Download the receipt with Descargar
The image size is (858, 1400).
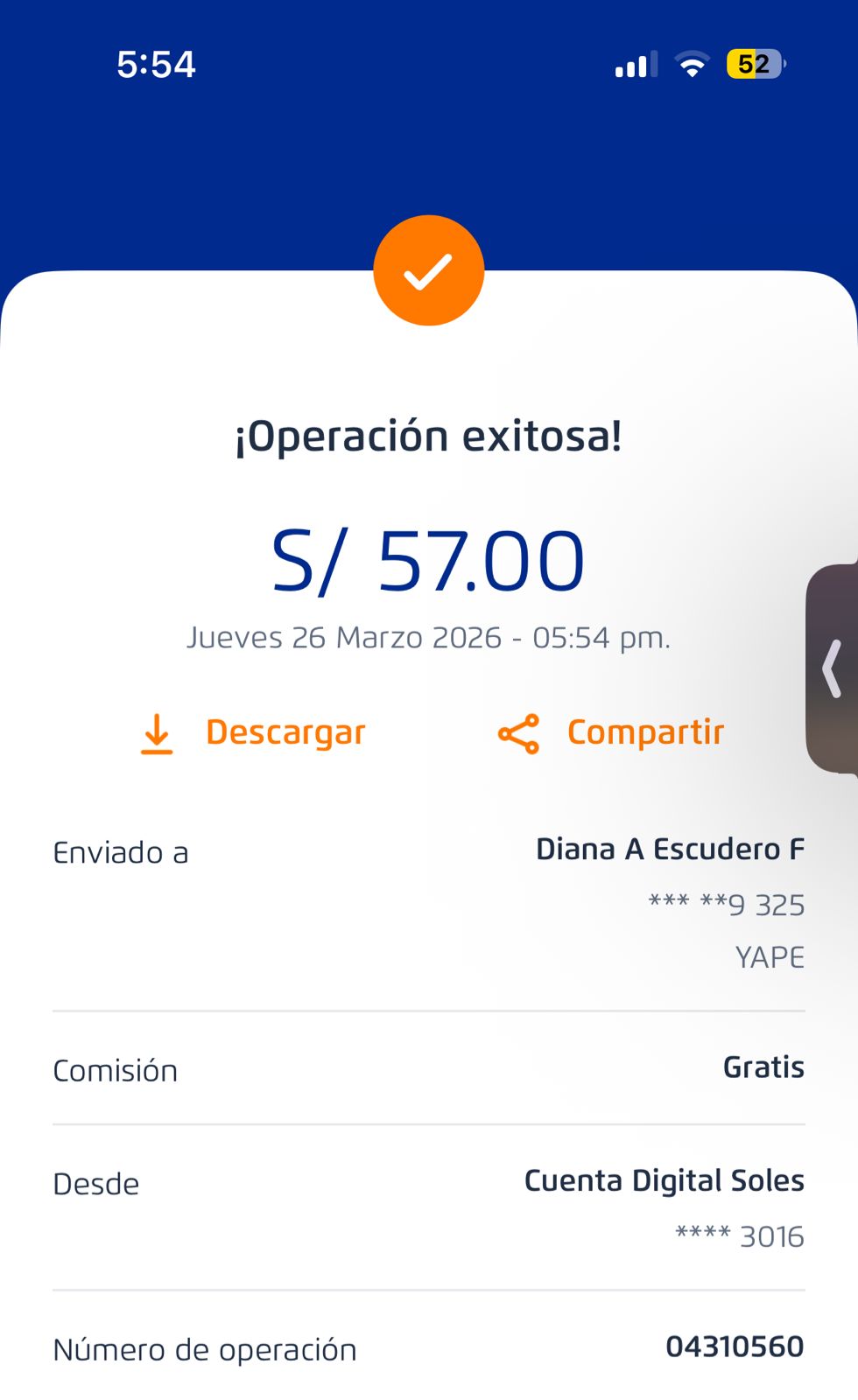pos(254,733)
